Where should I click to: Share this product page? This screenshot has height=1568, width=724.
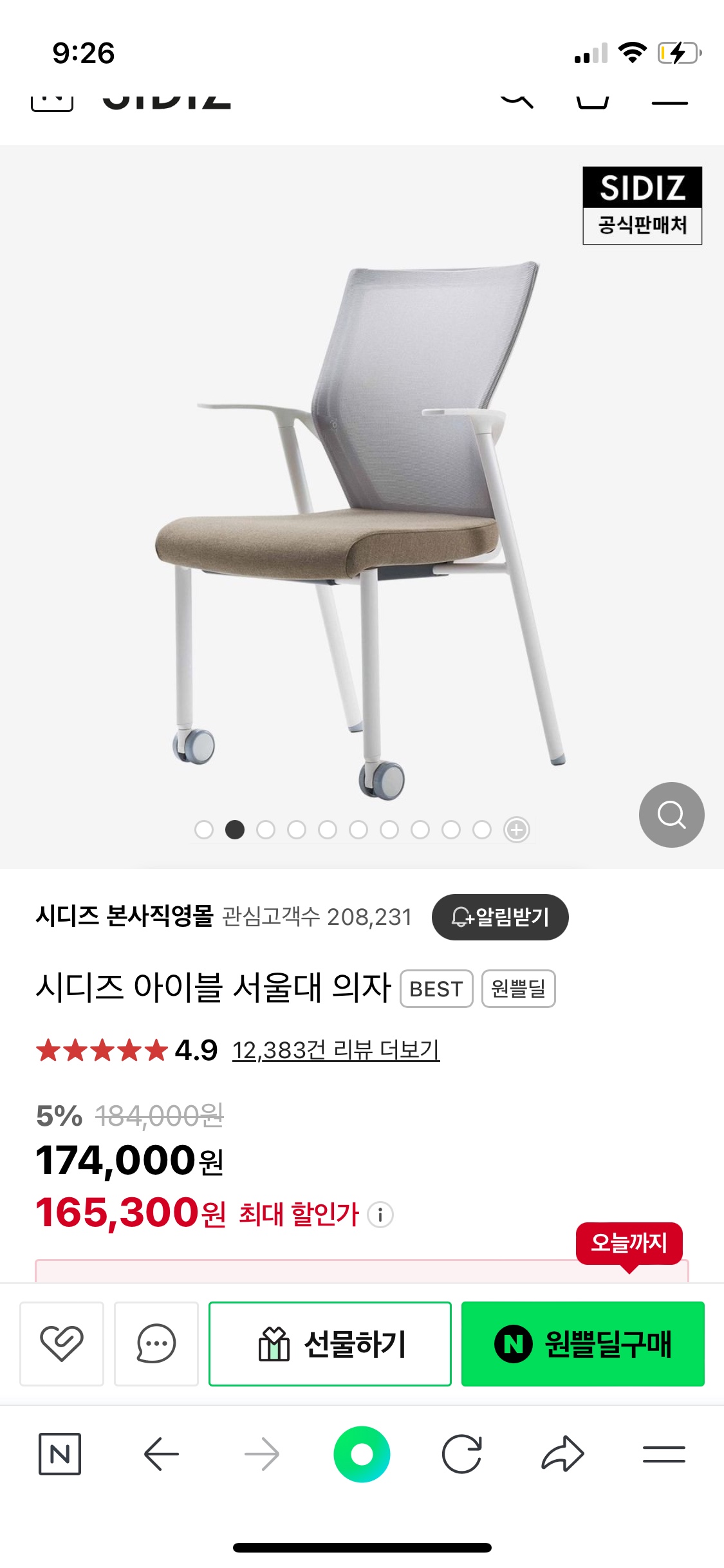562,1454
